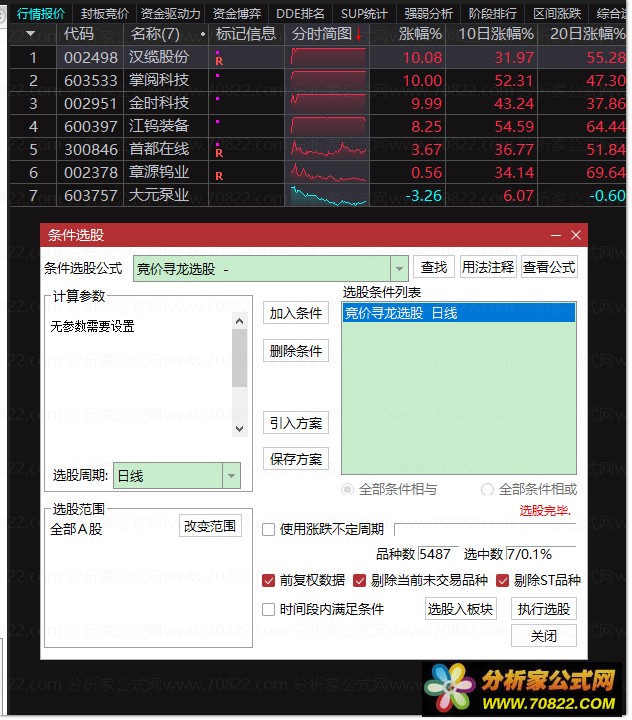This screenshot has height=720, width=632.
Task: Run 执行选股 stock selection
Action: click(x=544, y=609)
